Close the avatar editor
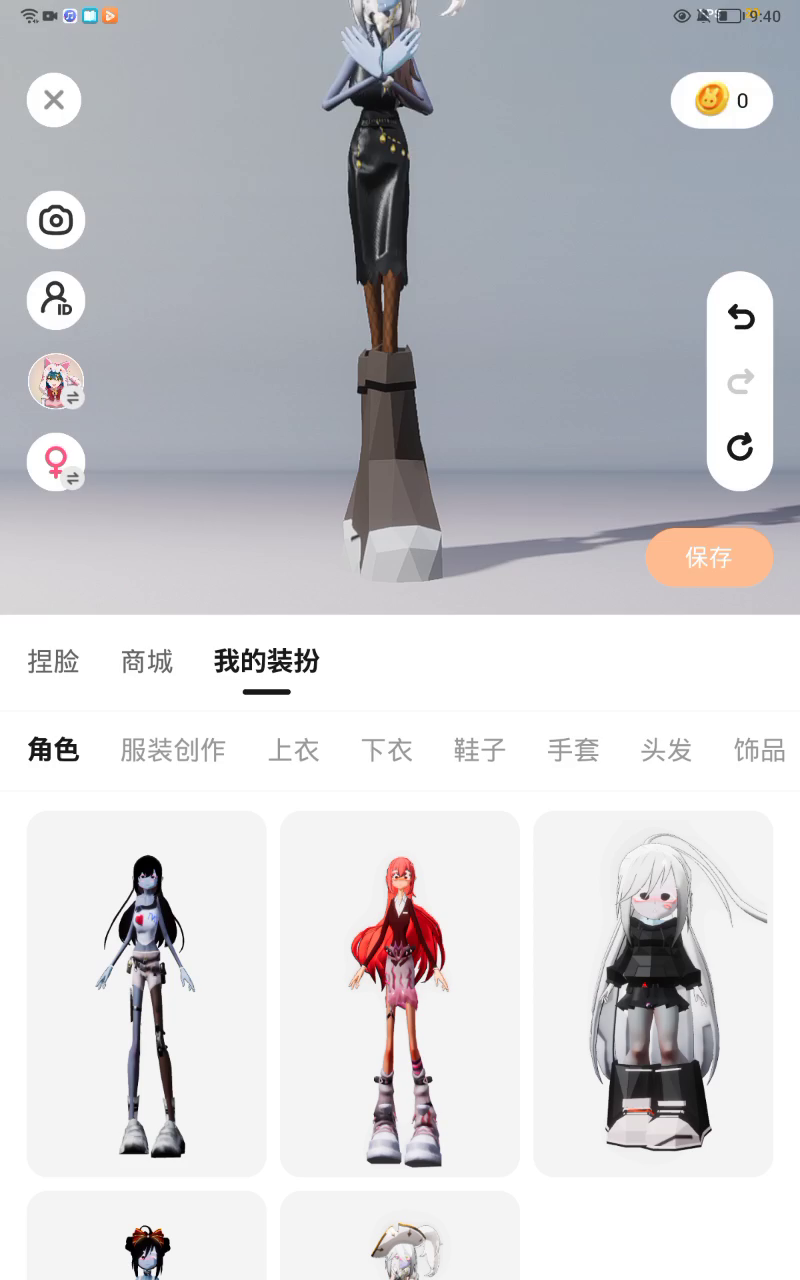Screen dimensions: 800x1280 [x=54, y=100]
